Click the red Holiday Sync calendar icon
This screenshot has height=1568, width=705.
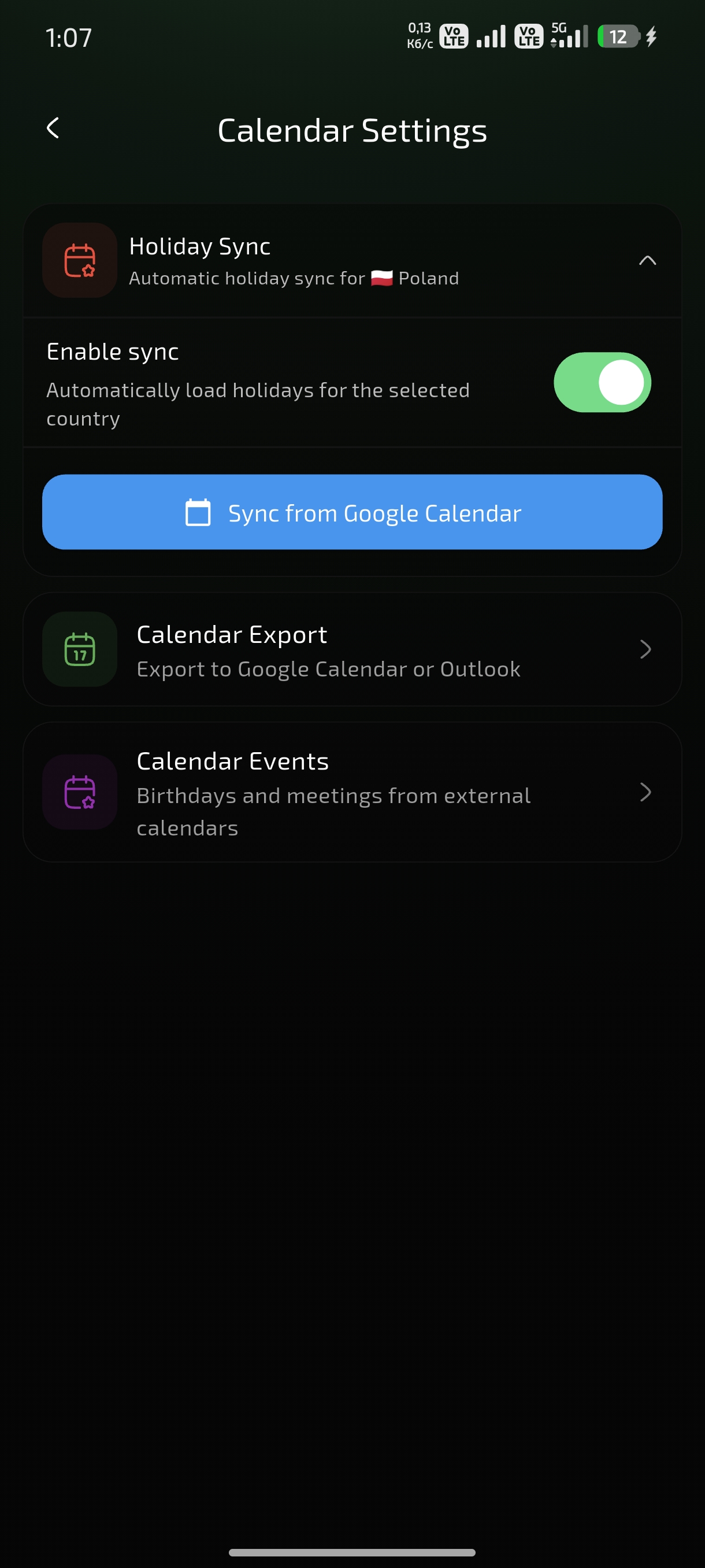pos(79,260)
